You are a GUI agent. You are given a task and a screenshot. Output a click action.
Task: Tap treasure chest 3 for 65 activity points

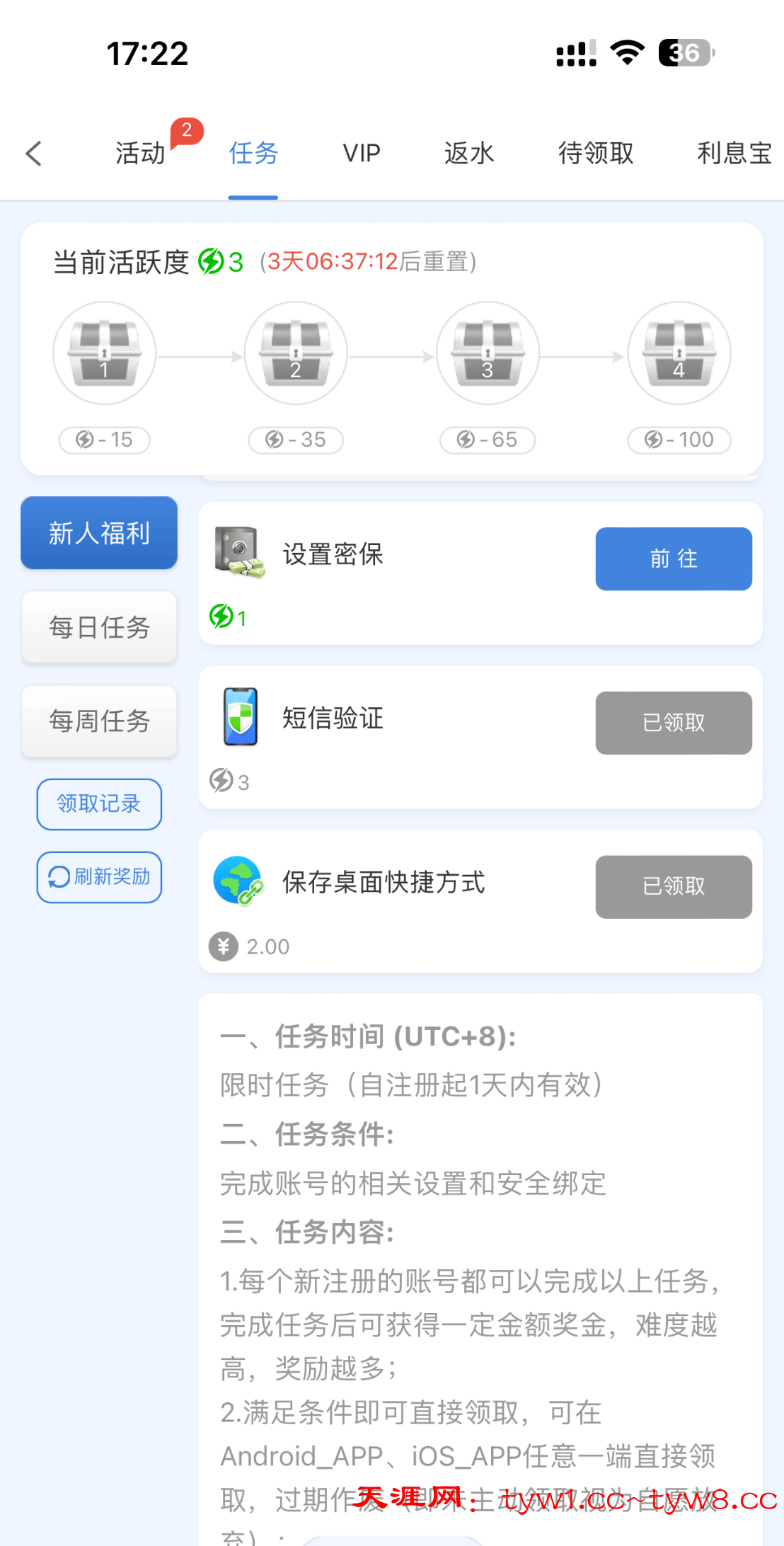(488, 353)
